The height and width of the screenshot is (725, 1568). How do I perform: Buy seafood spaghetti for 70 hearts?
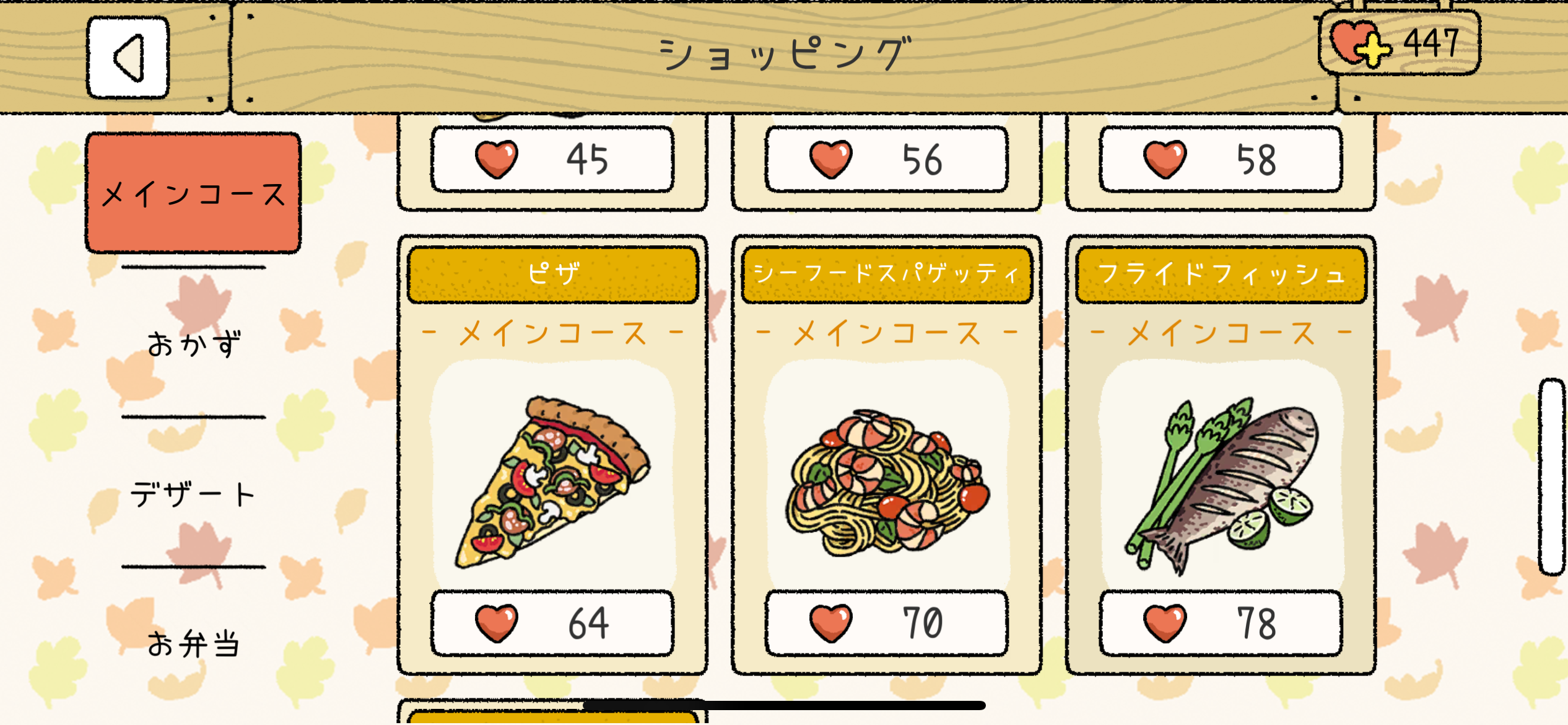tap(886, 623)
